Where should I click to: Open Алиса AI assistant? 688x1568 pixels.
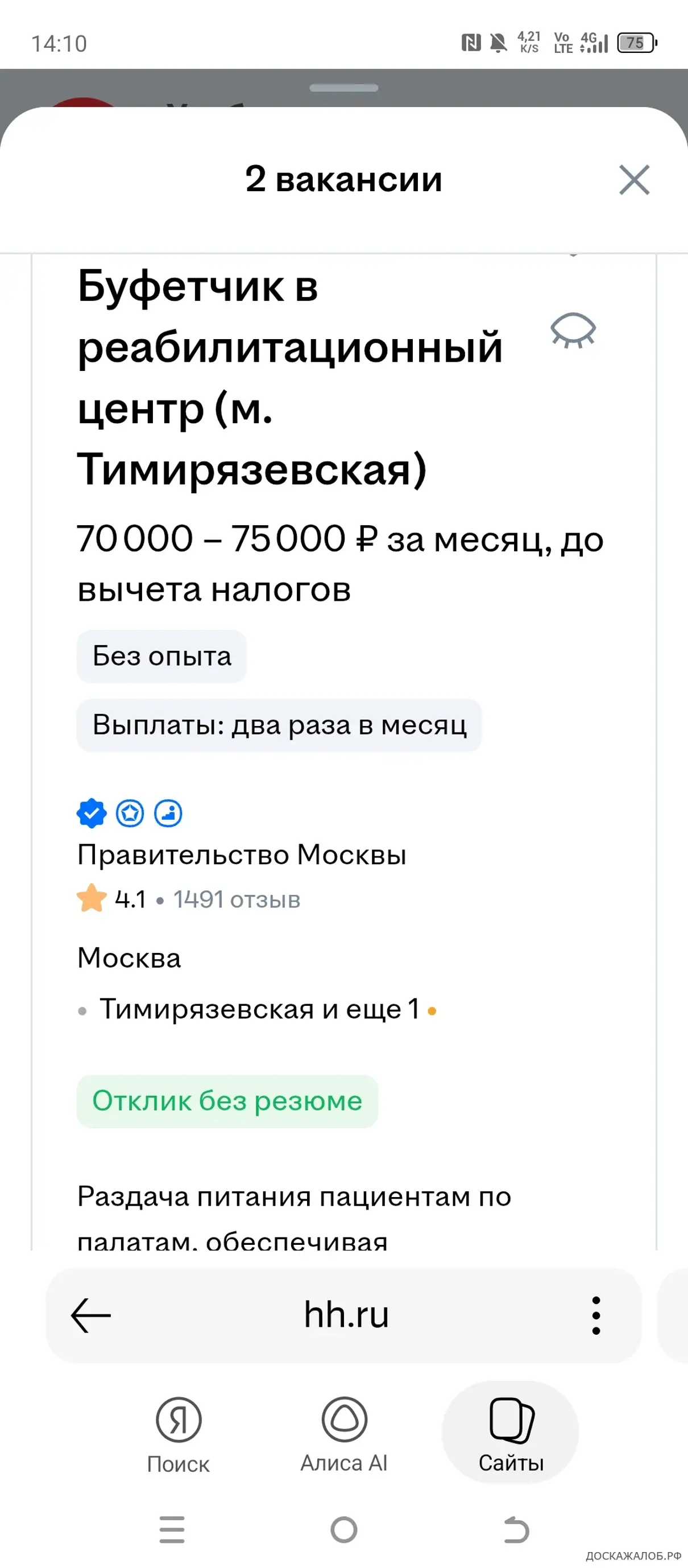tap(343, 1435)
